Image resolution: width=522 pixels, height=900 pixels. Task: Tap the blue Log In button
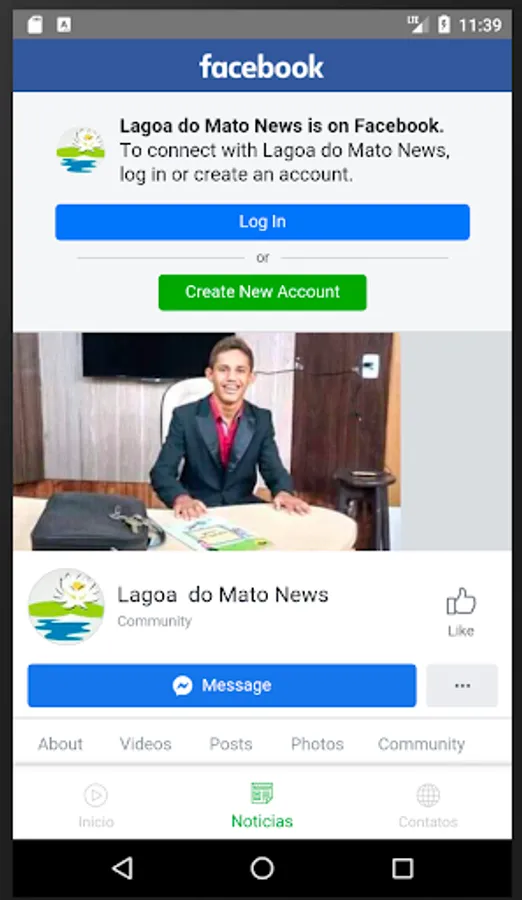coord(262,222)
